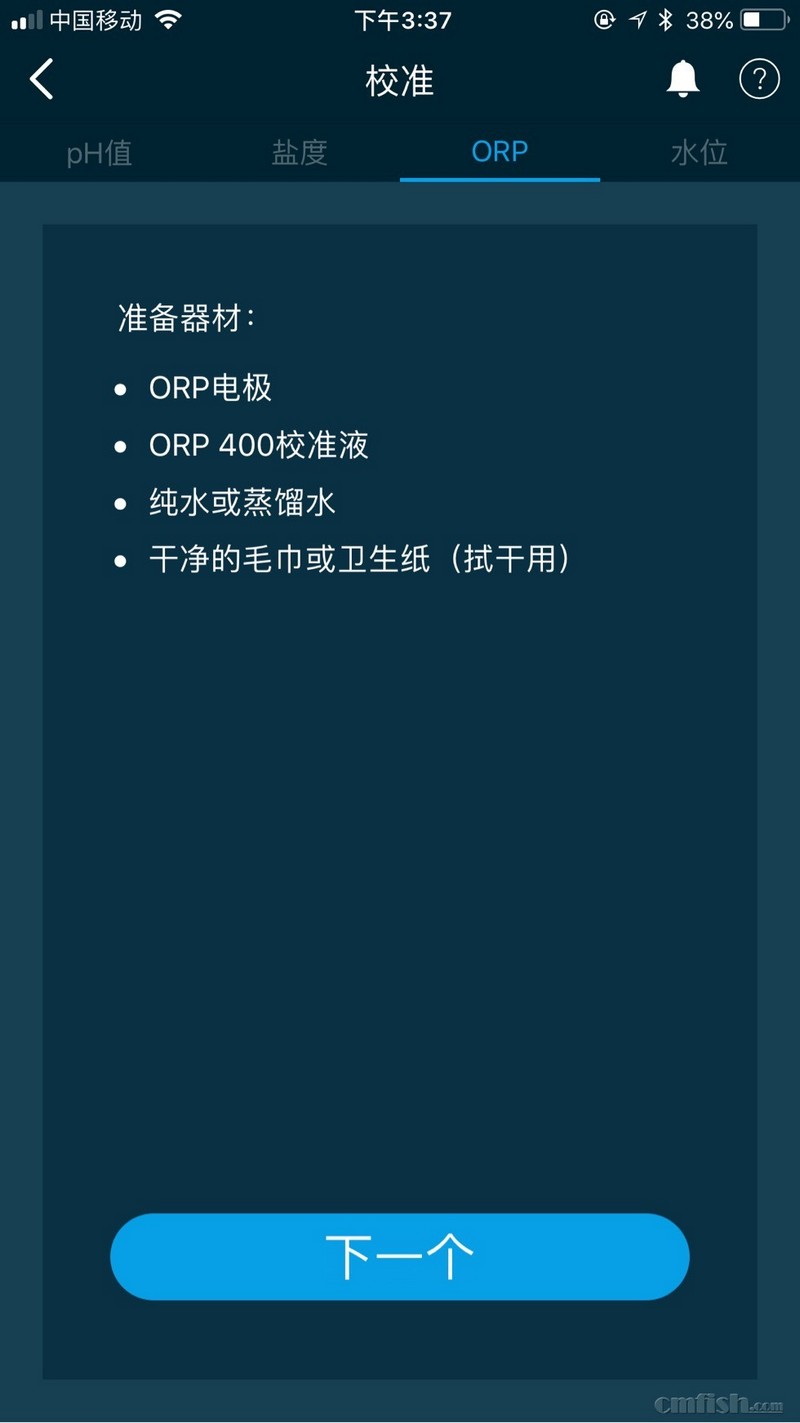Go back from the 校准 page
This screenshot has height=1423, width=800.
42,79
